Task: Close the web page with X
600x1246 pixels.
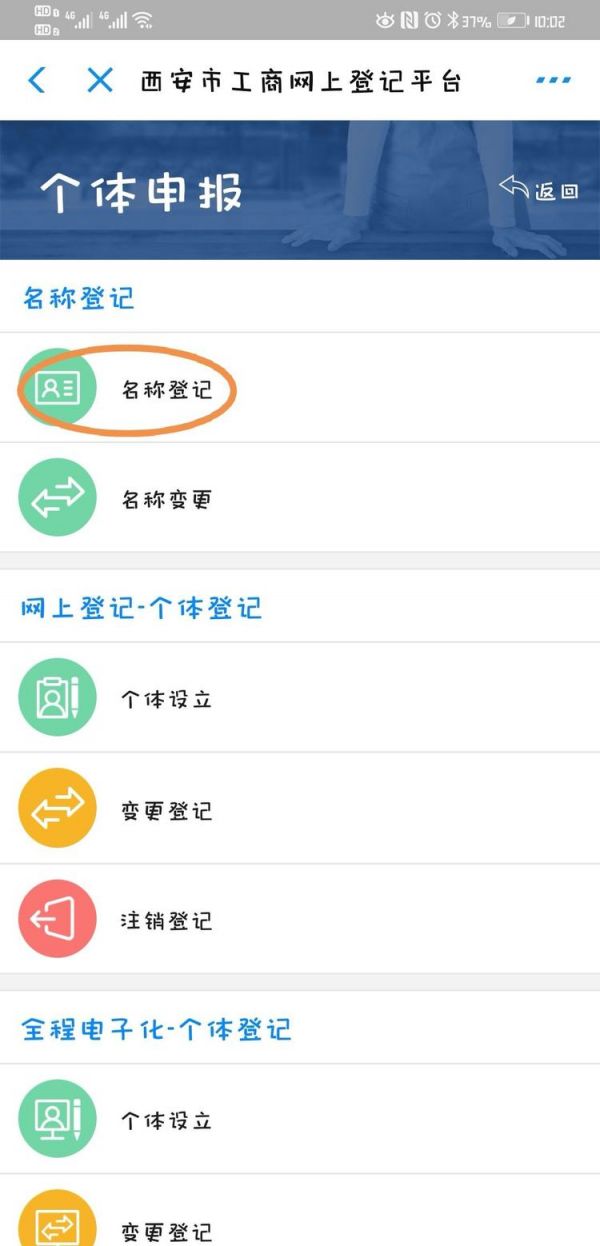Action: coord(99,80)
